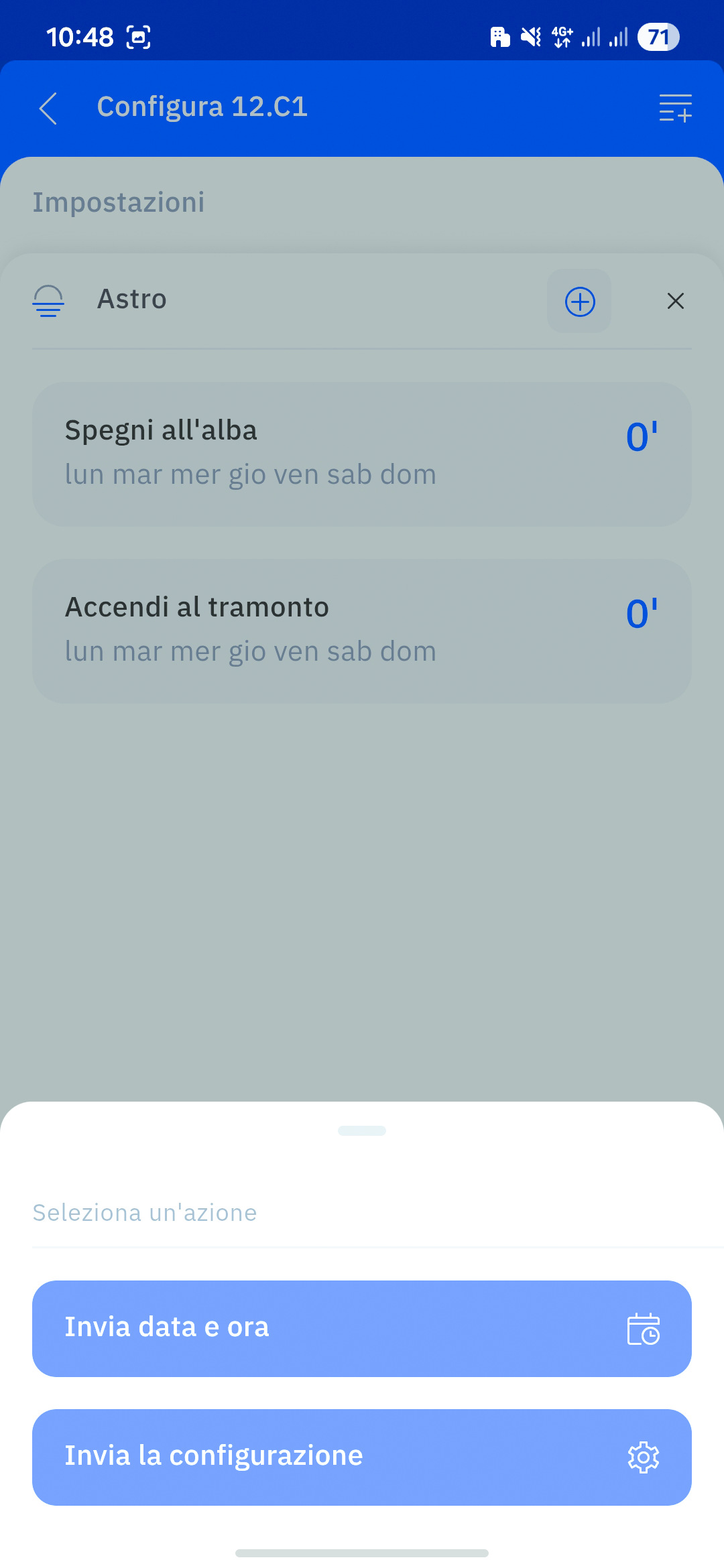
Task: Remove the Astro section
Action: (675, 302)
